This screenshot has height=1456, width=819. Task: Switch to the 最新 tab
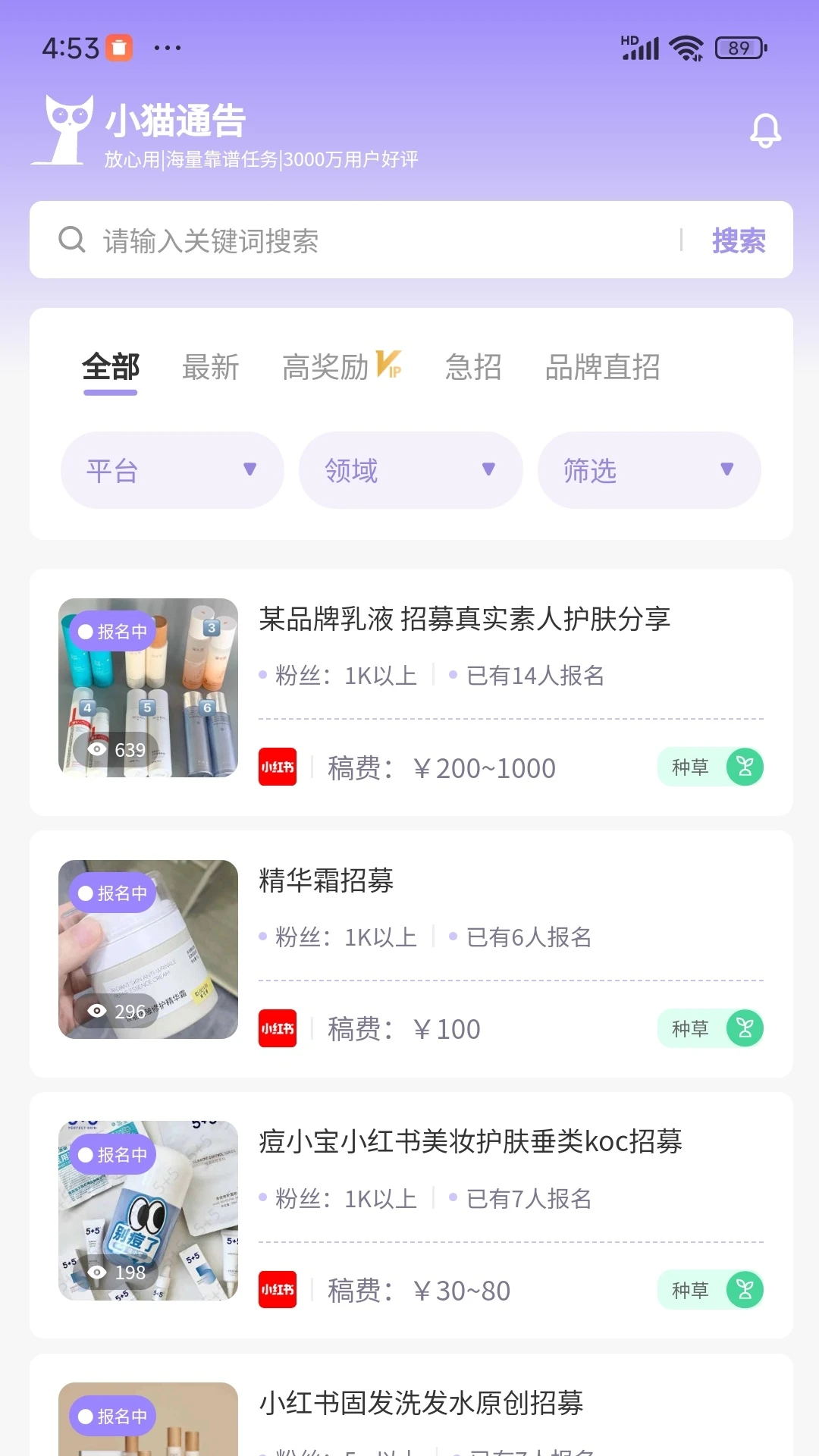(x=210, y=367)
